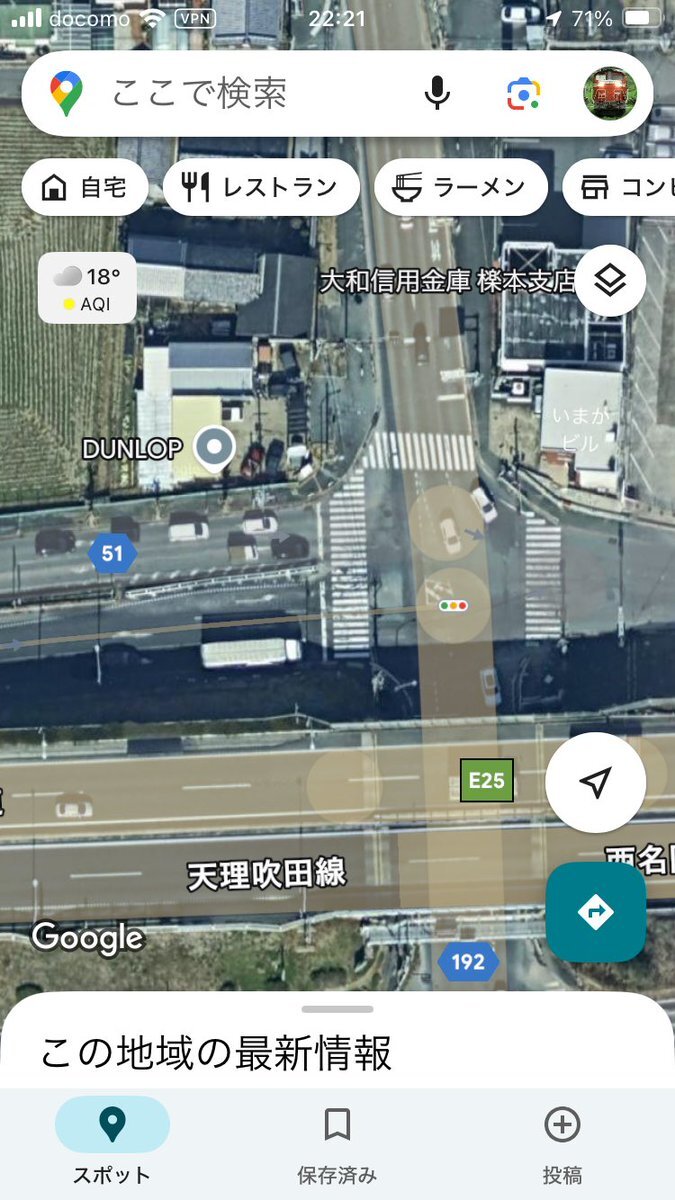The height and width of the screenshot is (1200, 675).
Task: Open the account profile picture
Action: point(610,94)
